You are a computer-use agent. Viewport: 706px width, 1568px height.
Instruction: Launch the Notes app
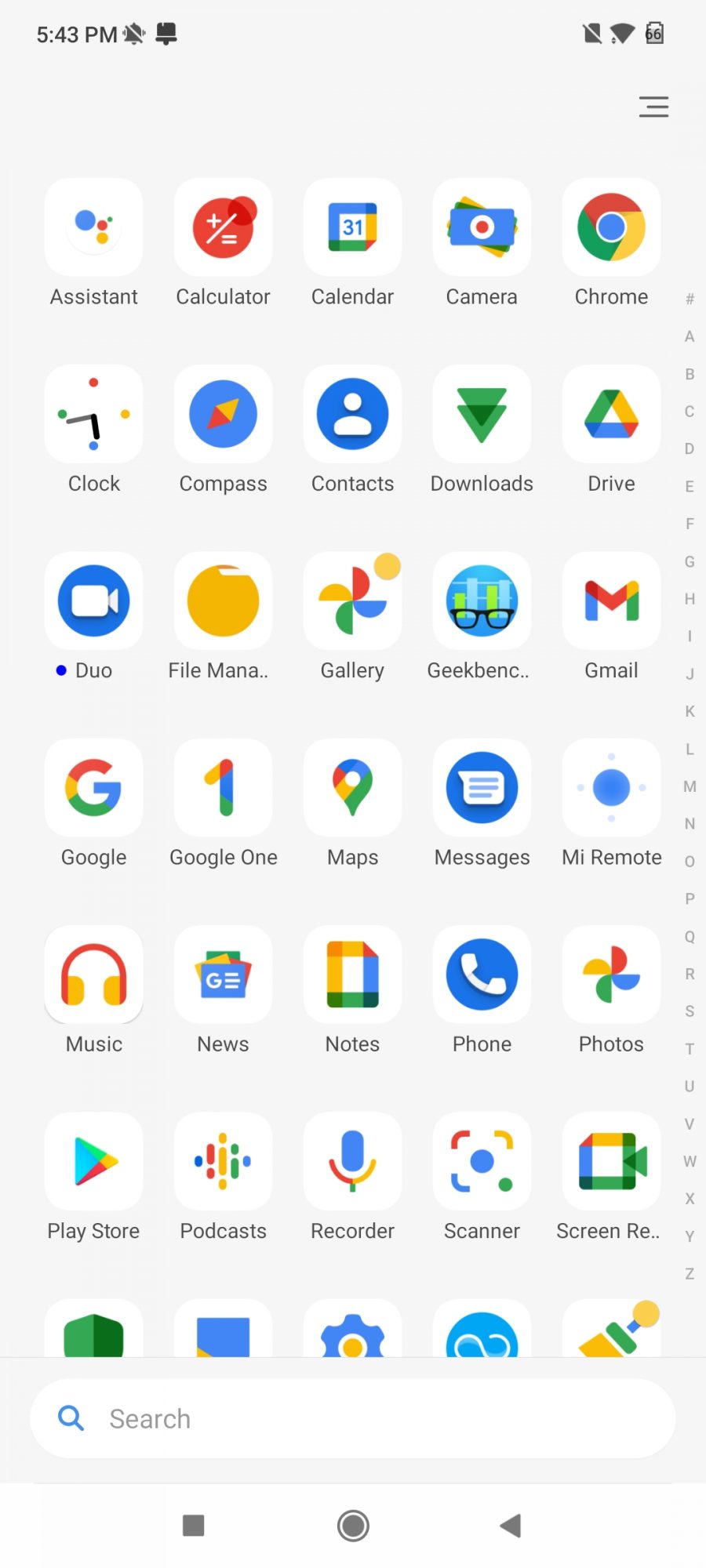point(353,975)
